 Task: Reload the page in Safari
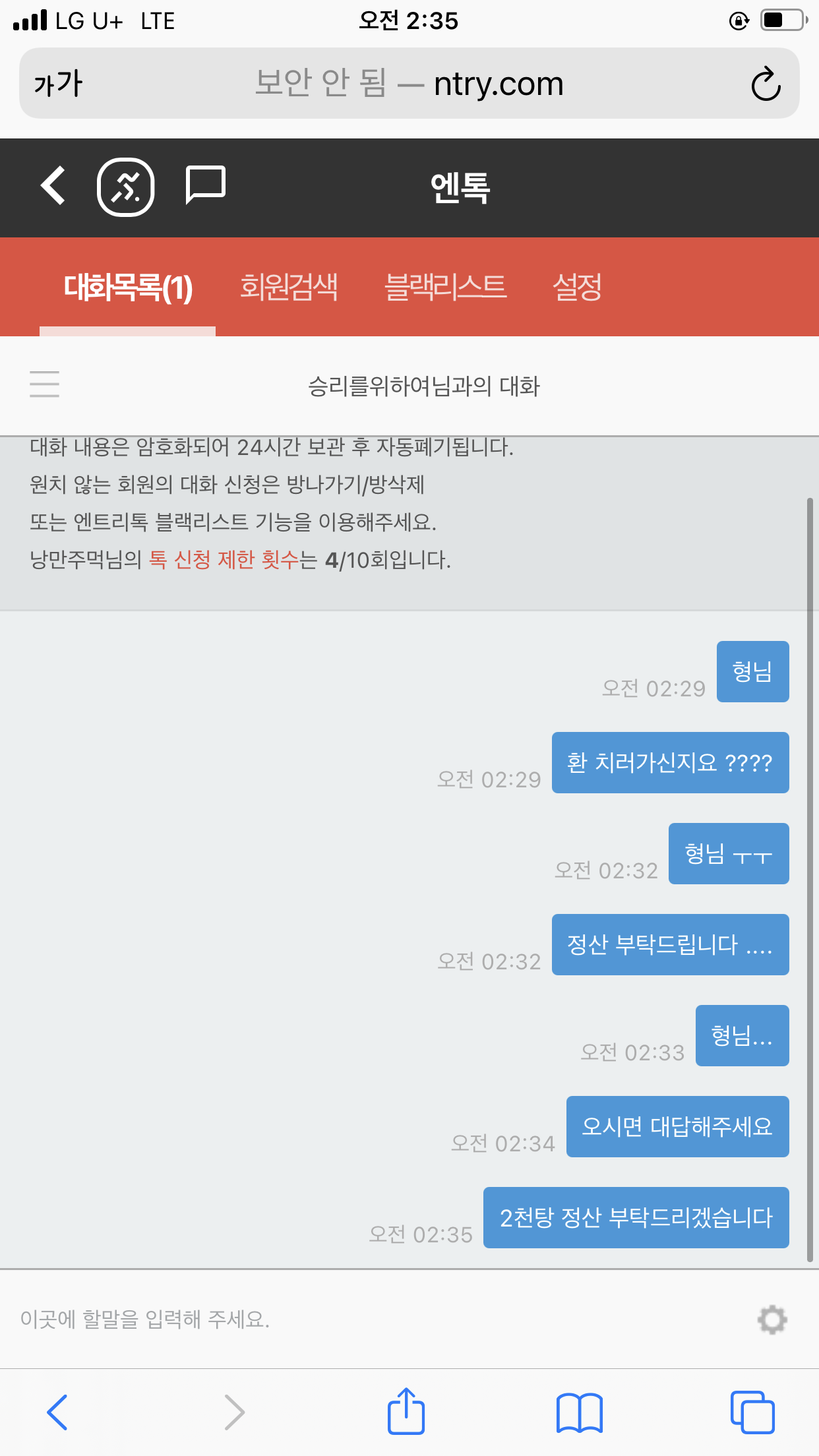pos(766,84)
